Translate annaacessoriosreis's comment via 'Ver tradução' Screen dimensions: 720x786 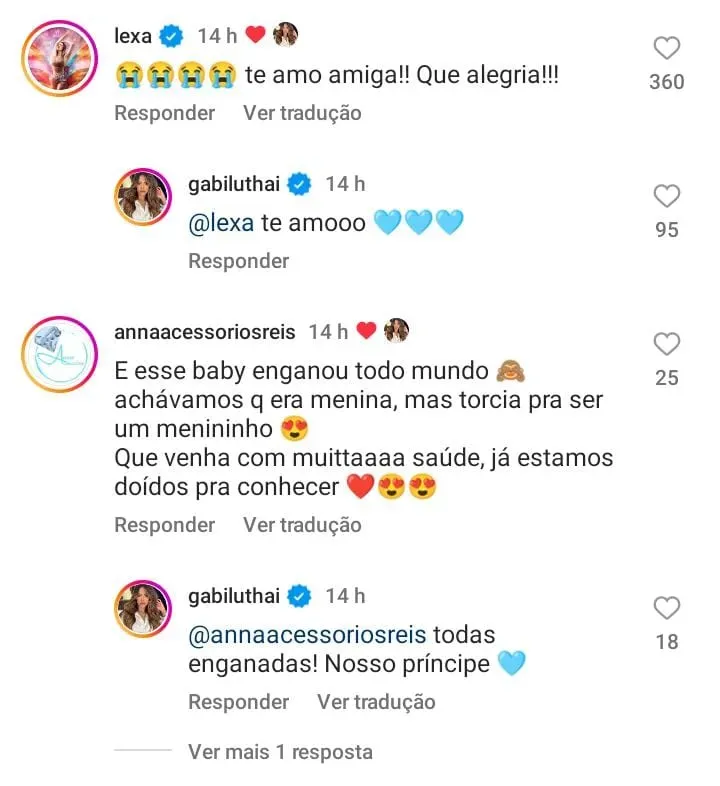[x=301, y=524]
